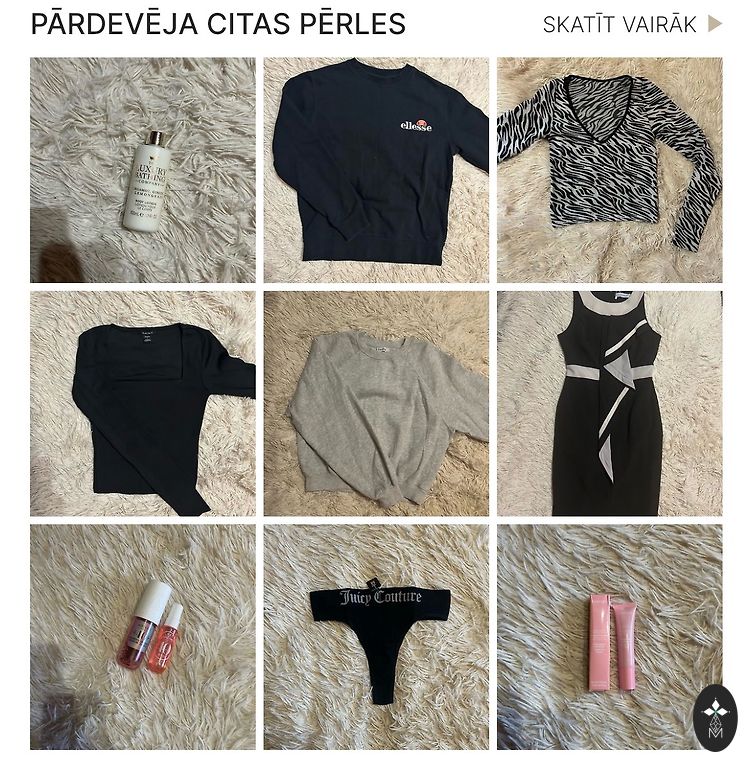This screenshot has height=768, width=754.
Task: View the Juicy Couture underwear listing
Action: (376, 636)
